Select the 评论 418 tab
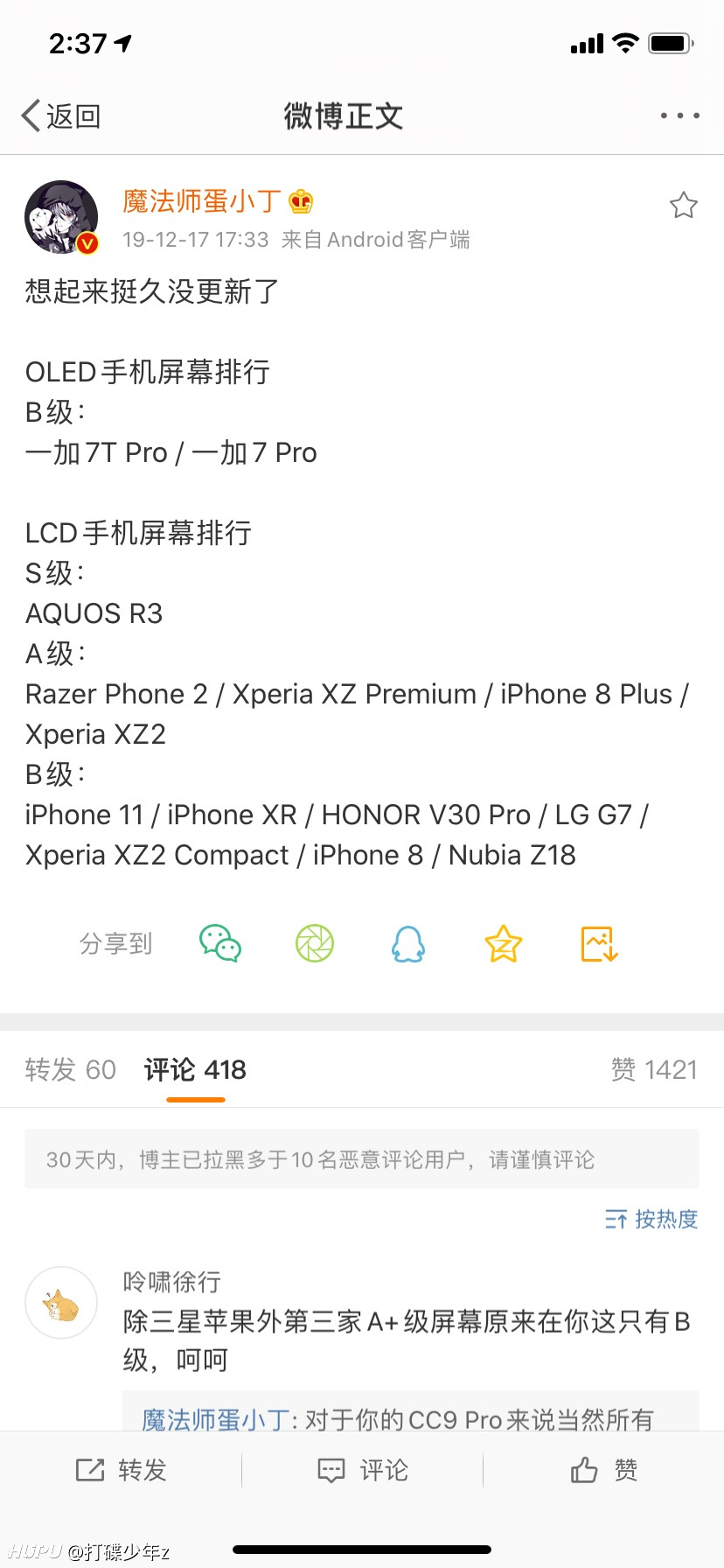The image size is (724, 1568). pos(195,1069)
